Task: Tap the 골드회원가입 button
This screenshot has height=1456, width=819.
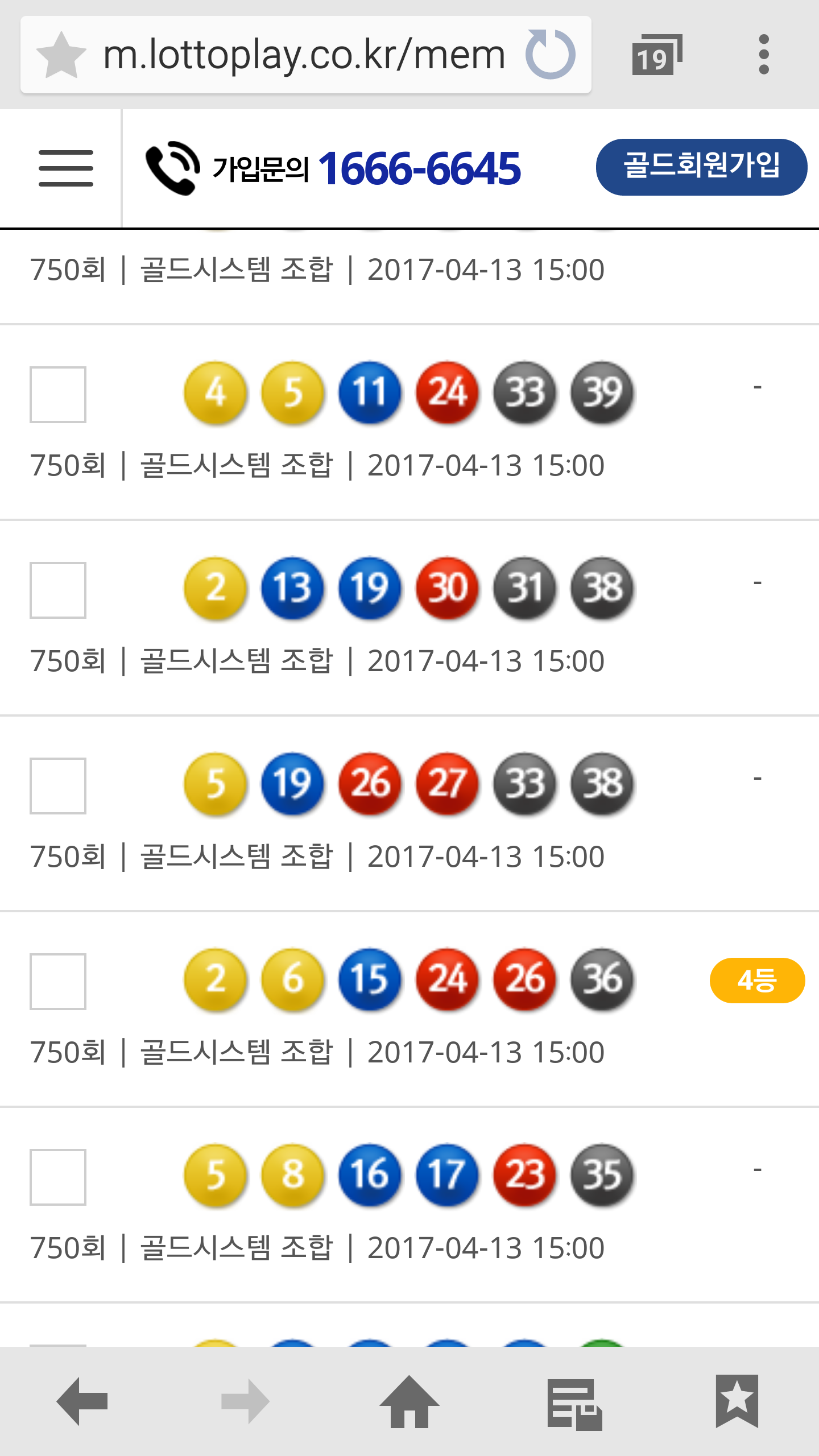Action: tap(701, 167)
